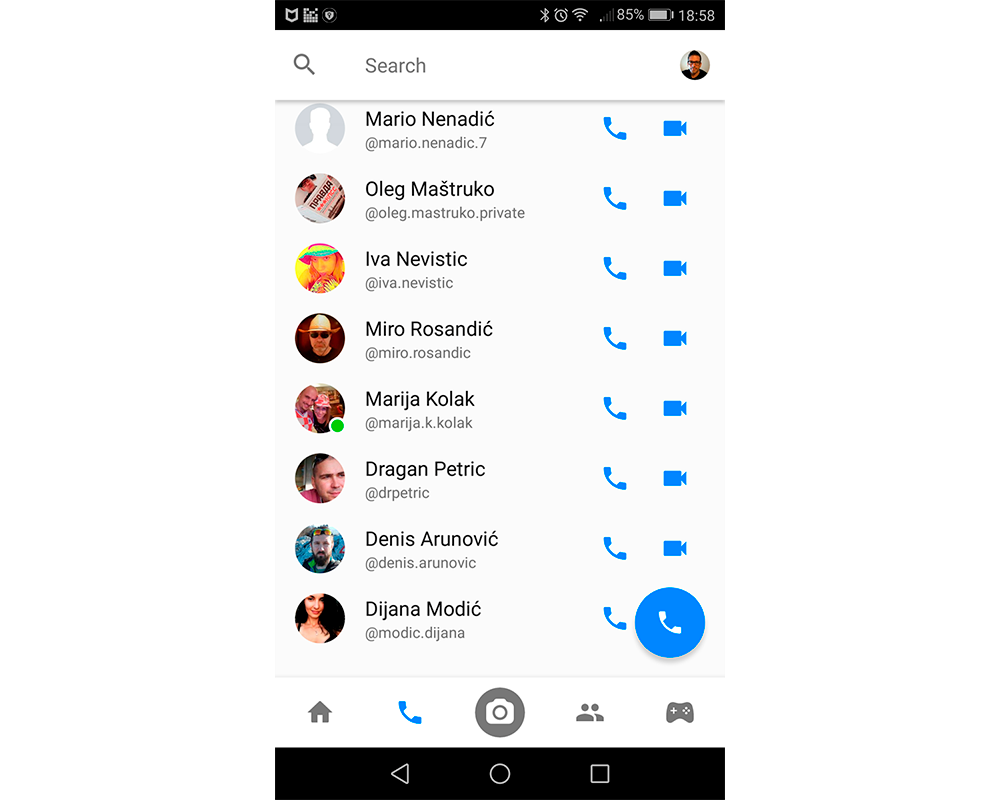Image resolution: width=1000 pixels, height=800 pixels.
Task: Switch to the People tab
Action: [590, 713]
